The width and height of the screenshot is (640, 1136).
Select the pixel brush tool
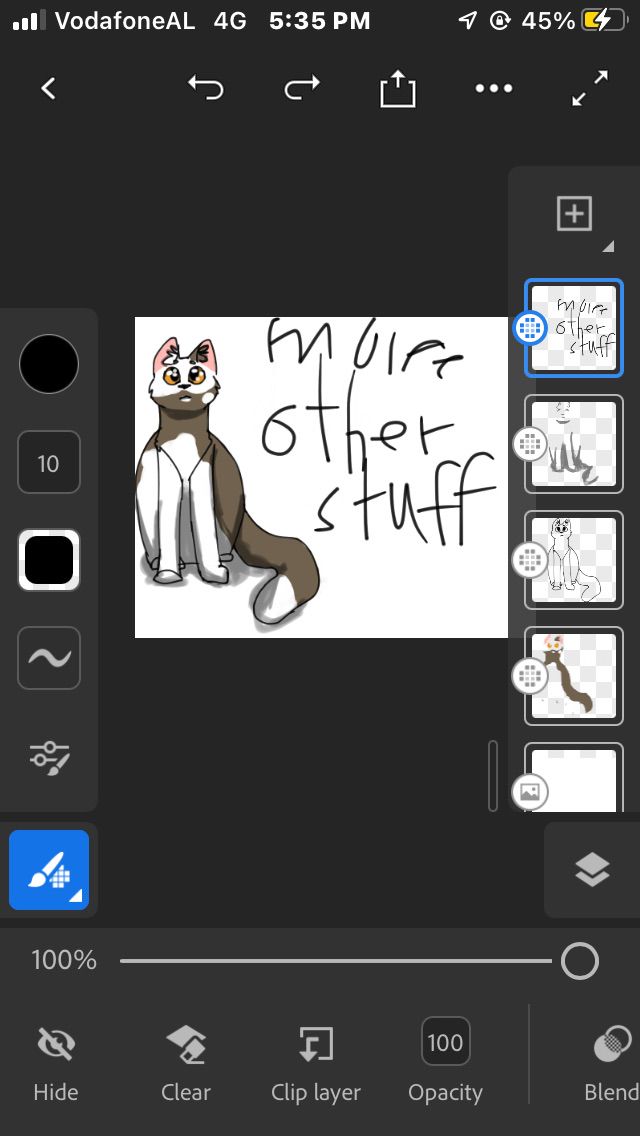[x=49, y=870]
